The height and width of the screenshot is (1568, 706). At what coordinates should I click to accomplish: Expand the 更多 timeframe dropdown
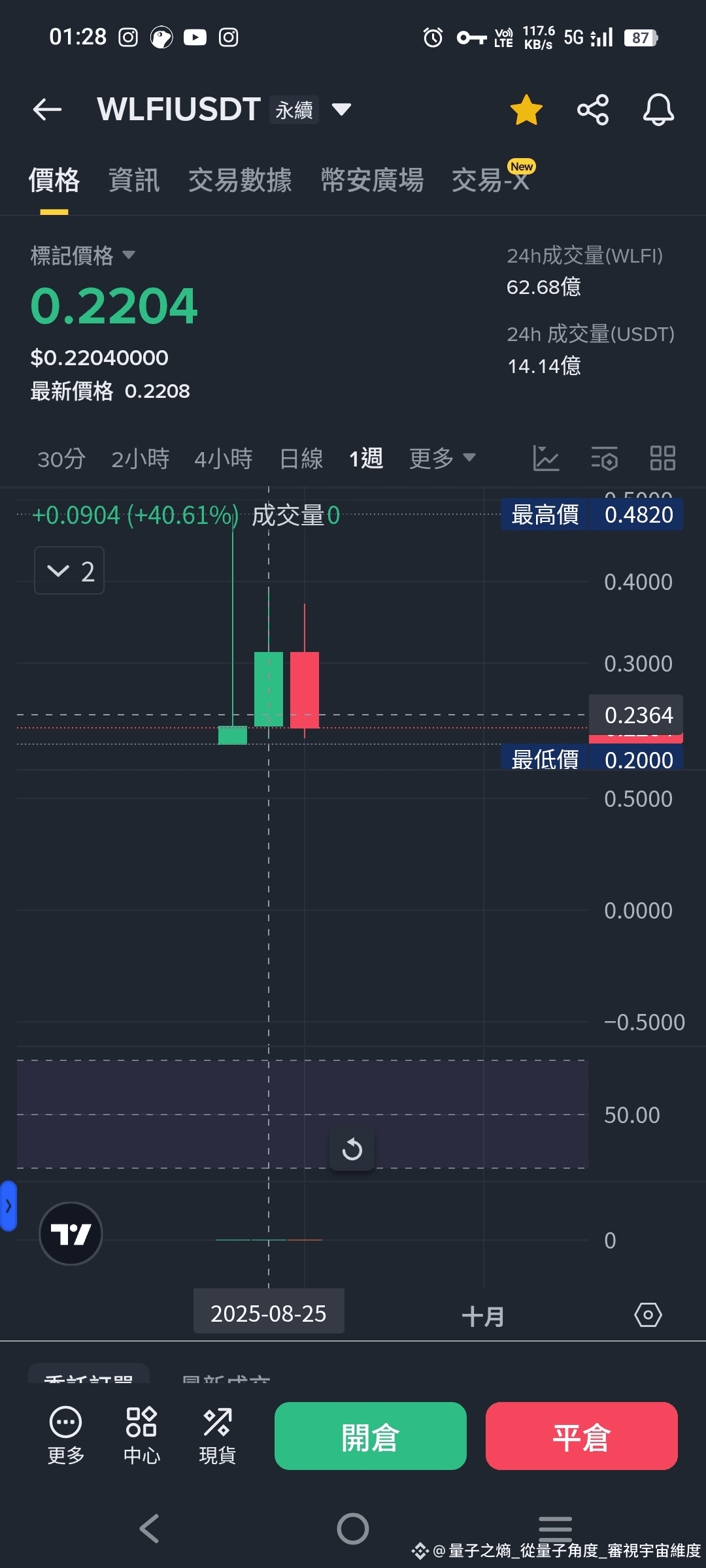[443, 459]
